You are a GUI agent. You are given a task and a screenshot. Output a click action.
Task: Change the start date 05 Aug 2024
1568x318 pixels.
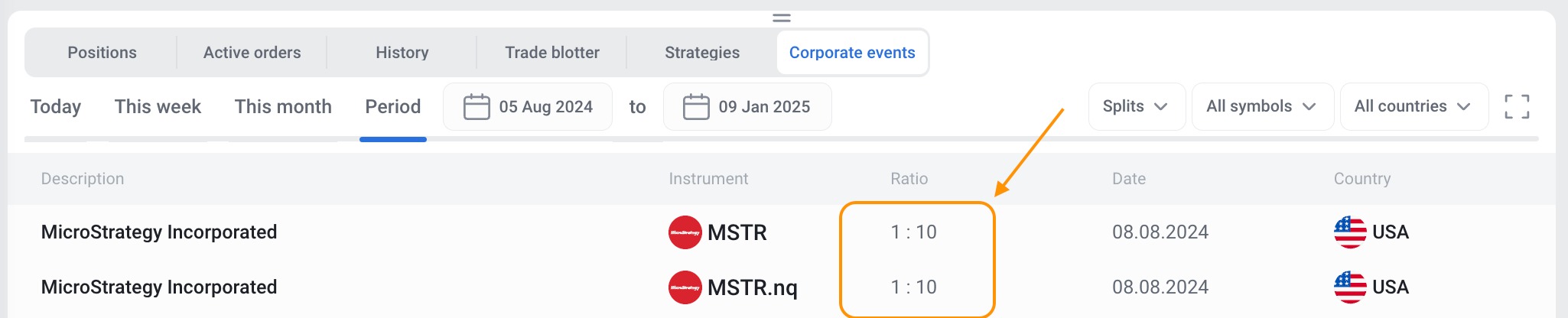click(x=528, y=107)
